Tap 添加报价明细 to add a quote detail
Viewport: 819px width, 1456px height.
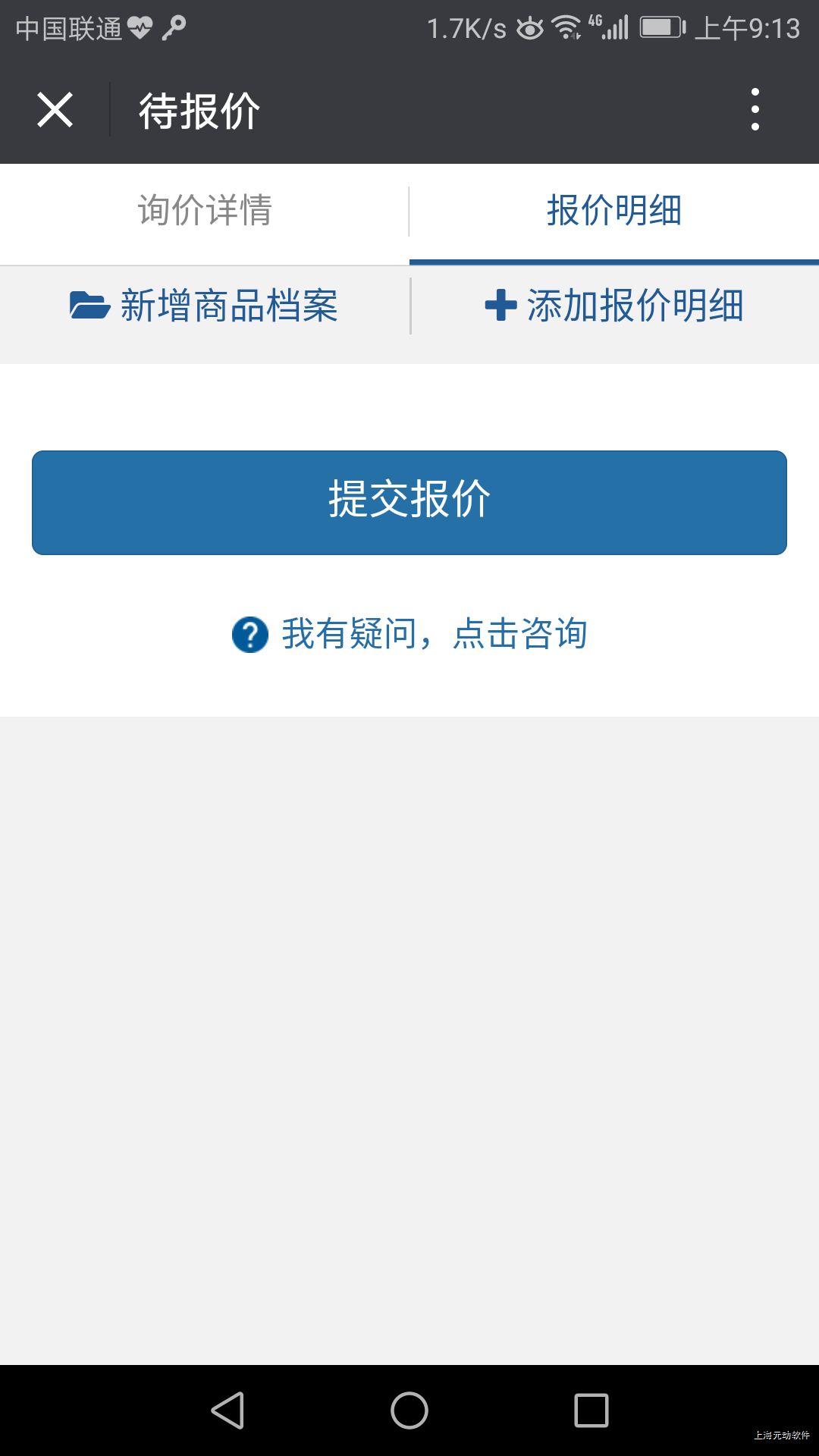[614, 306]
